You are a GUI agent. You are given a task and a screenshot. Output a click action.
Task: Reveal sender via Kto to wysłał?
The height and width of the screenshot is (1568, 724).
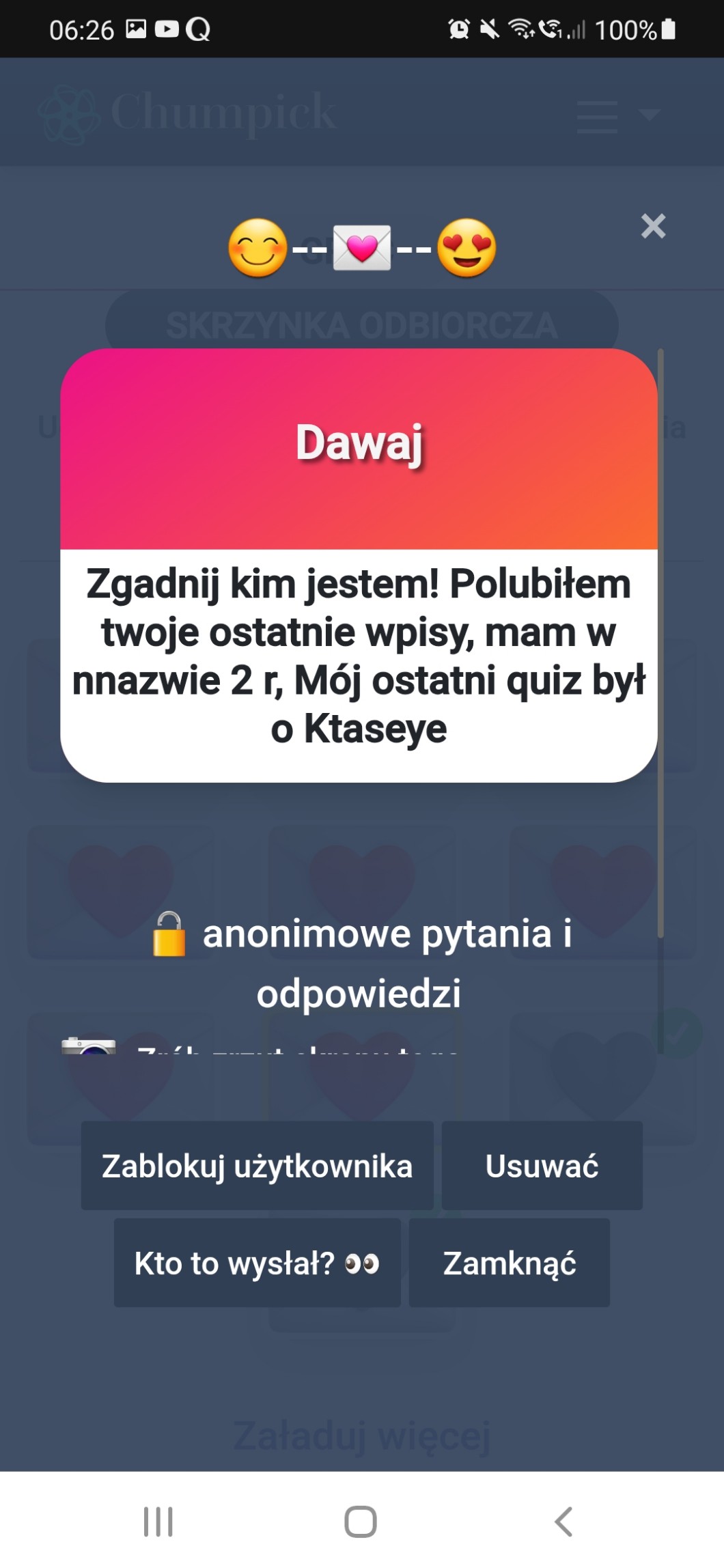tap(257, 1263)
